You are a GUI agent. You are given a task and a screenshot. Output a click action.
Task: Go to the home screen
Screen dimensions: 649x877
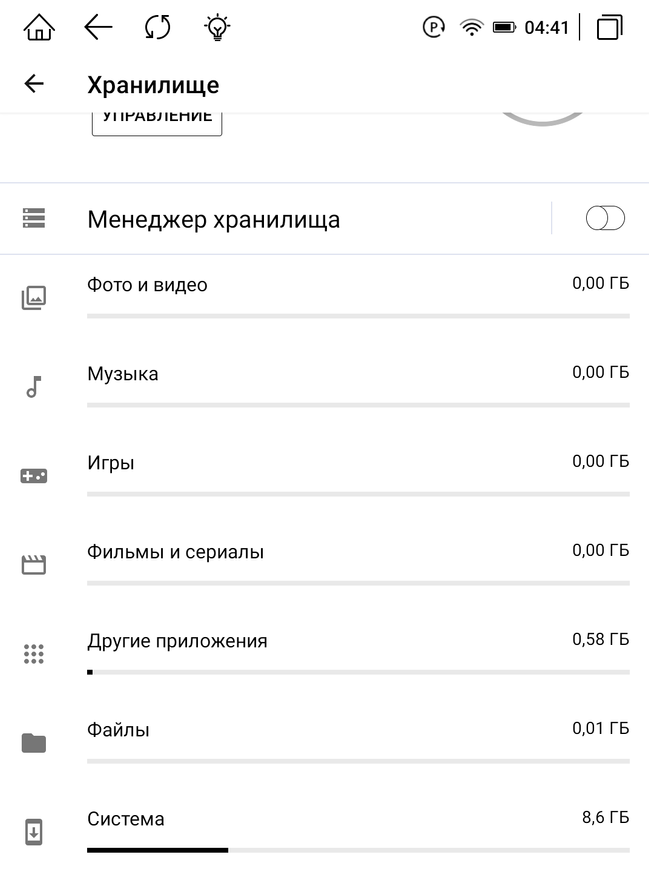38,27
